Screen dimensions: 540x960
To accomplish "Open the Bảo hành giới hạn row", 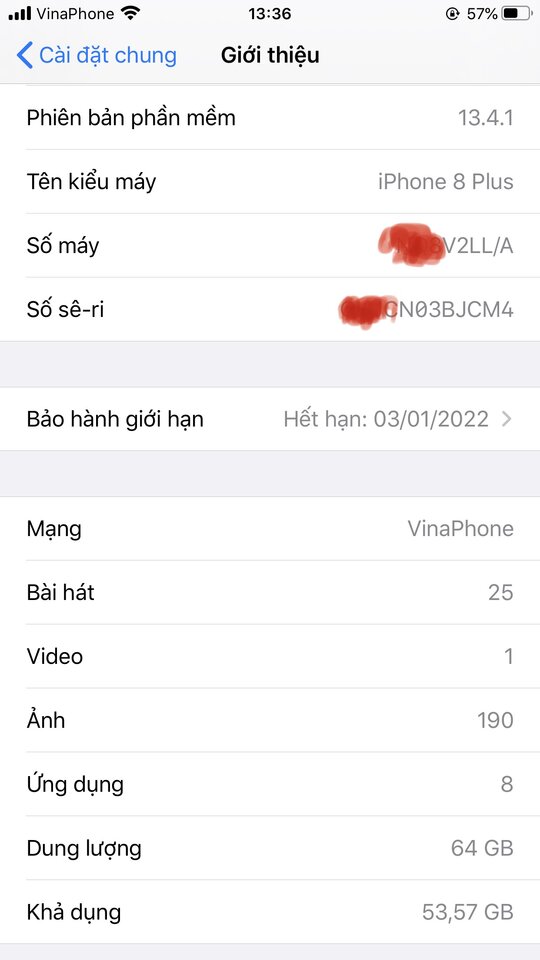I will pyautogui.click(x=270, y=419).
